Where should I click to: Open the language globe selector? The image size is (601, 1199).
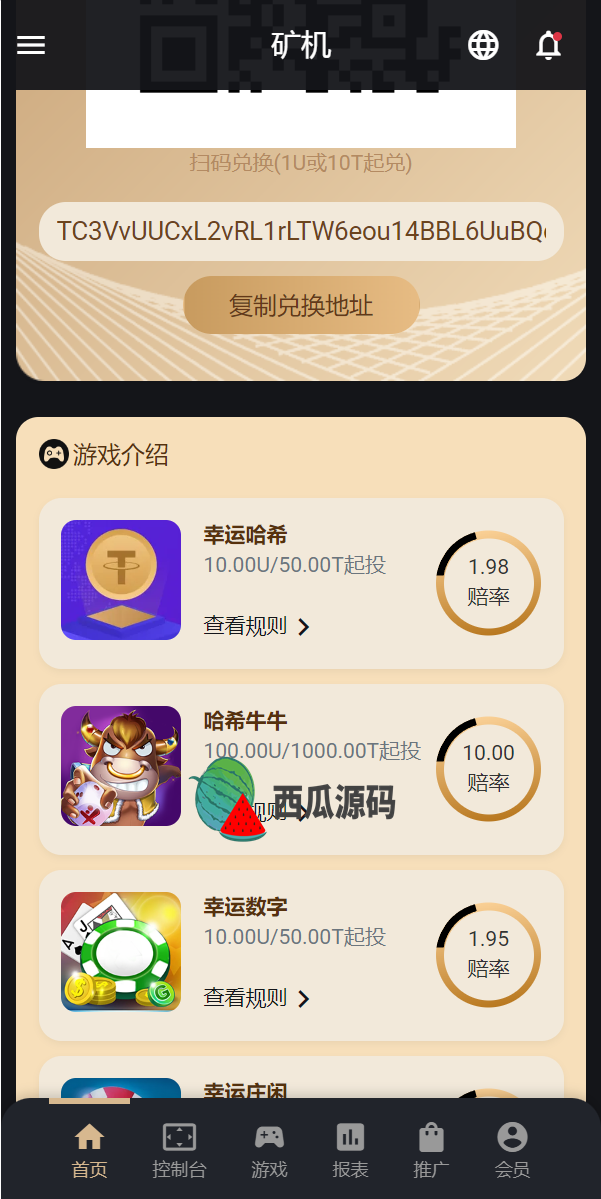[x=483, y=45]
